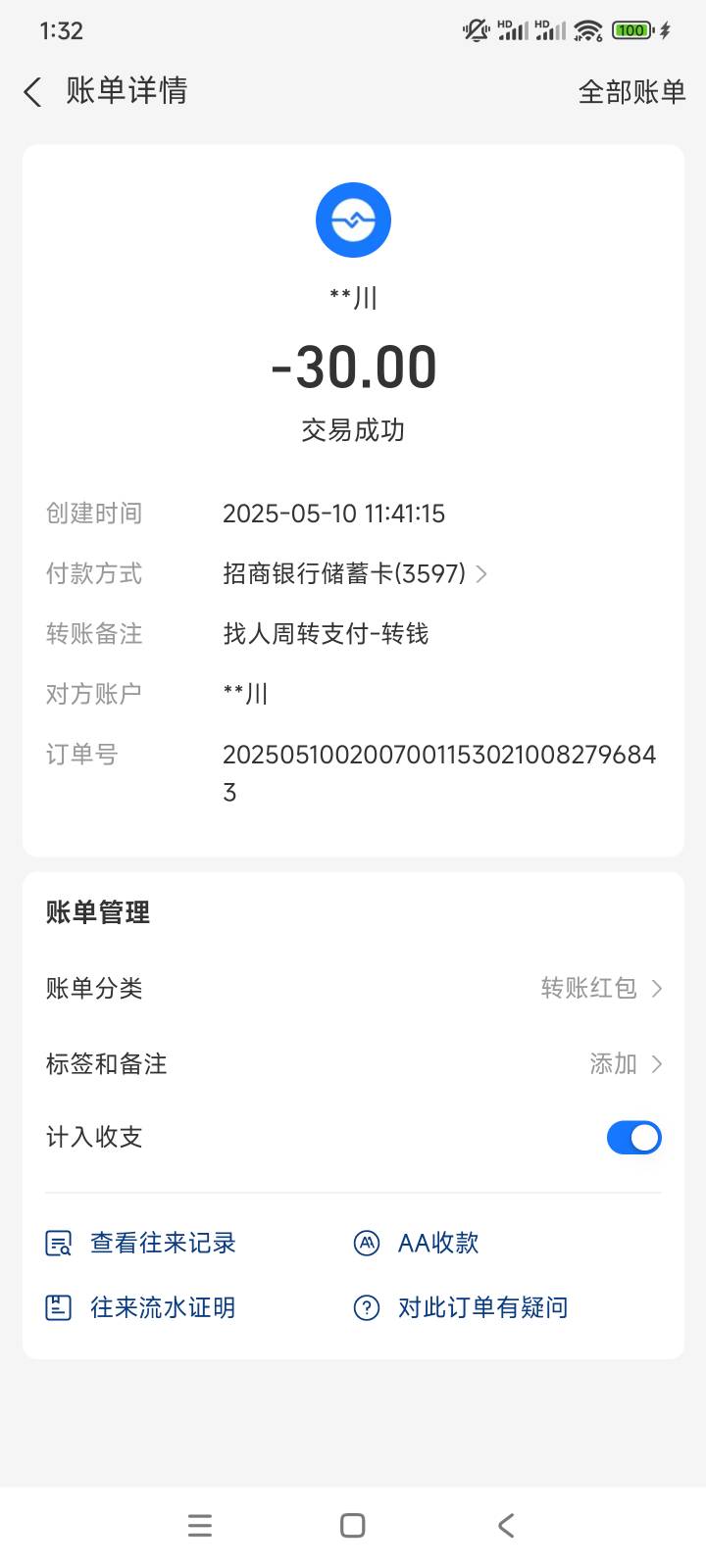
Task: View 招商银行储蓄卡(3597) payment method details
Action: (355, 573)
